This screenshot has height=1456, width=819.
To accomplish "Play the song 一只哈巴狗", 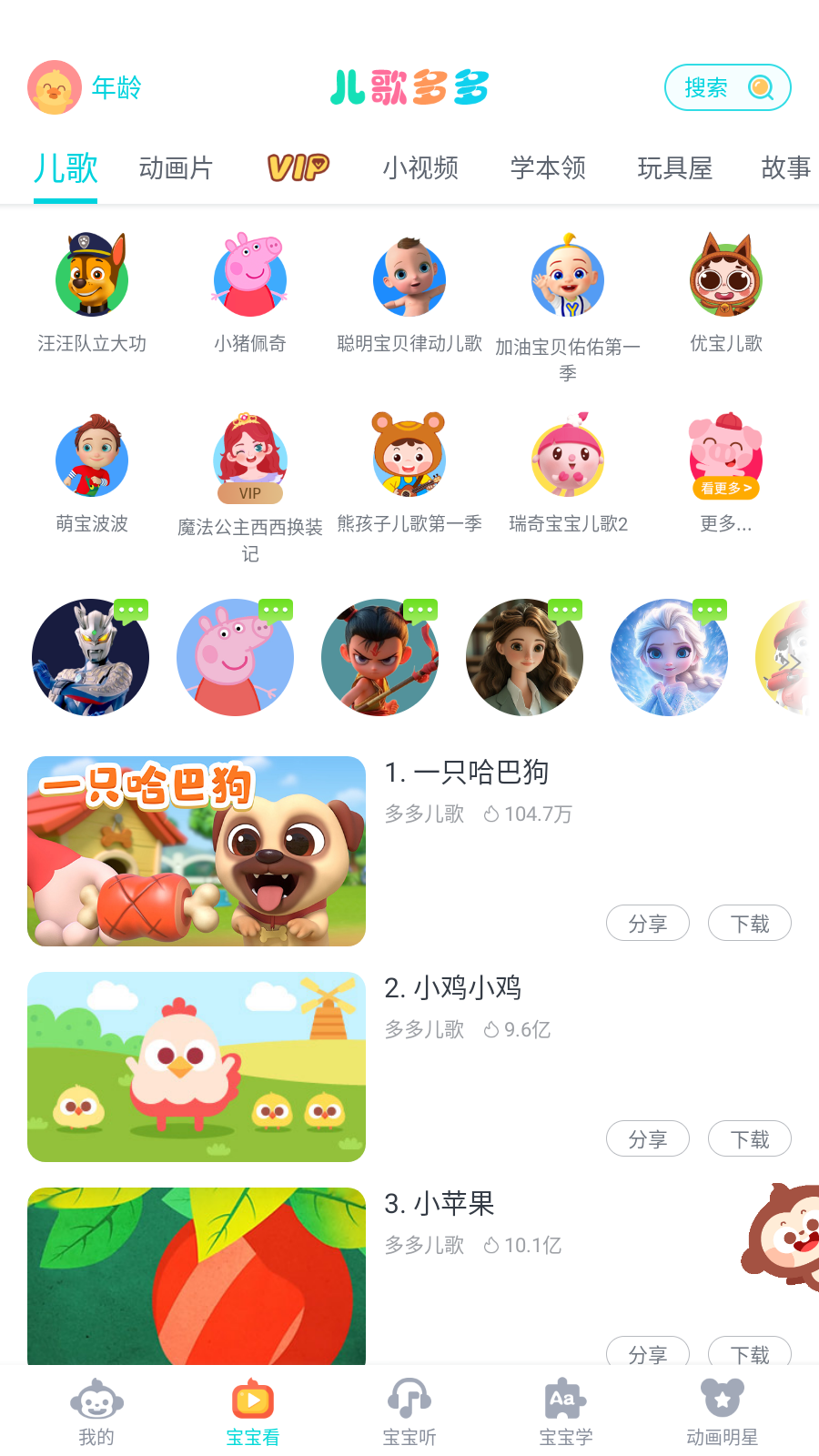I will (x=197, y=851).
